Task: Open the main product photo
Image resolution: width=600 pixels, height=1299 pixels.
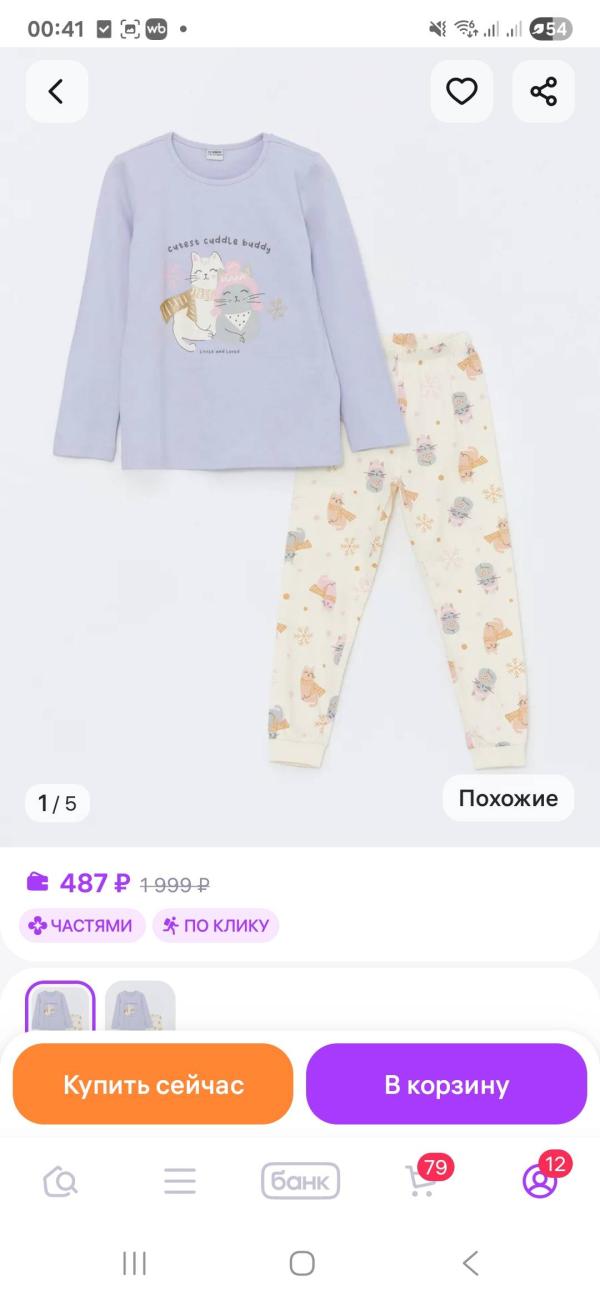Action: pyautogui.click(x=300, y=445)
